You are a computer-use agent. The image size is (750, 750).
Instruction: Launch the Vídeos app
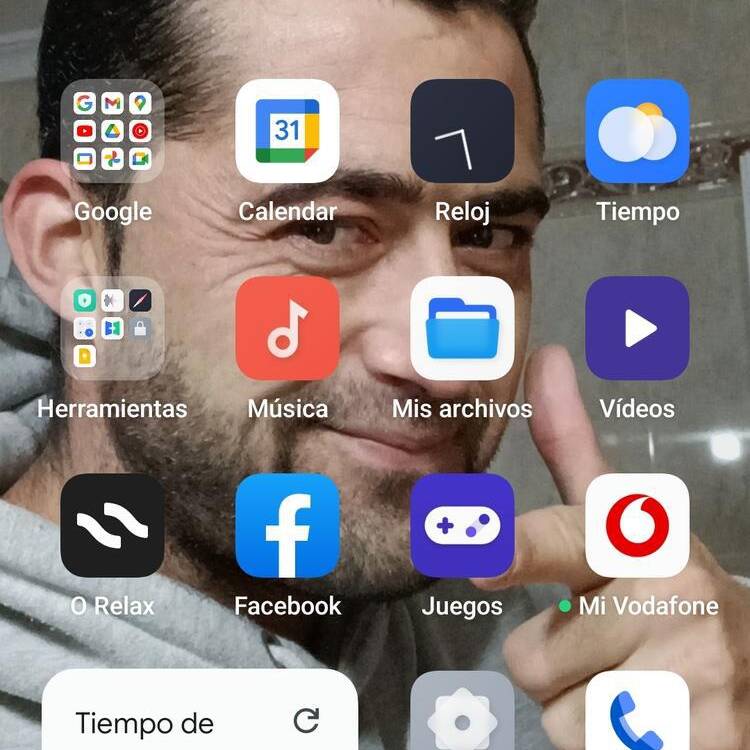pos(637,328)
